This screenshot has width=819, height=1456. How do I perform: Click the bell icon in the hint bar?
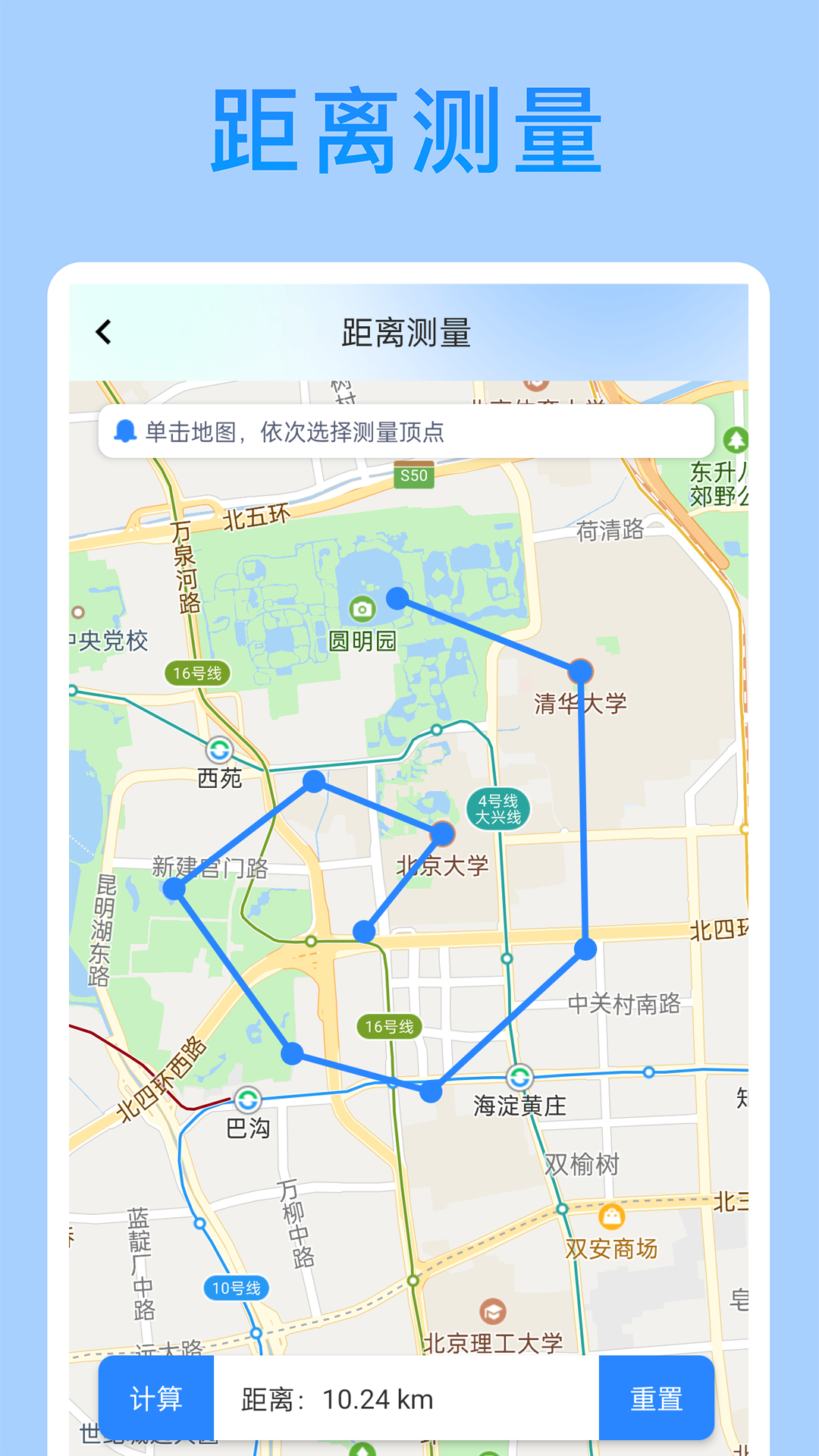(x=125, y=431)
